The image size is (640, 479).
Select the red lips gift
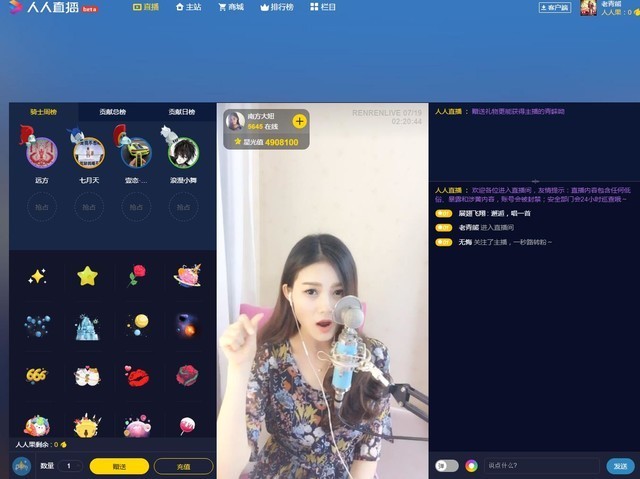click(138, 375)
